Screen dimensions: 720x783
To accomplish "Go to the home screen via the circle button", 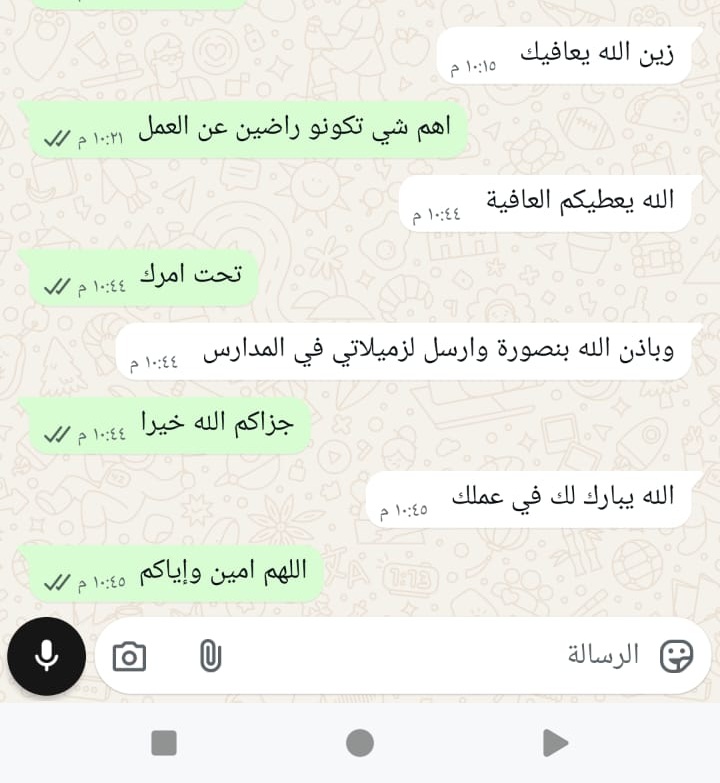I will pyautogui.click(x=360, y=743).
